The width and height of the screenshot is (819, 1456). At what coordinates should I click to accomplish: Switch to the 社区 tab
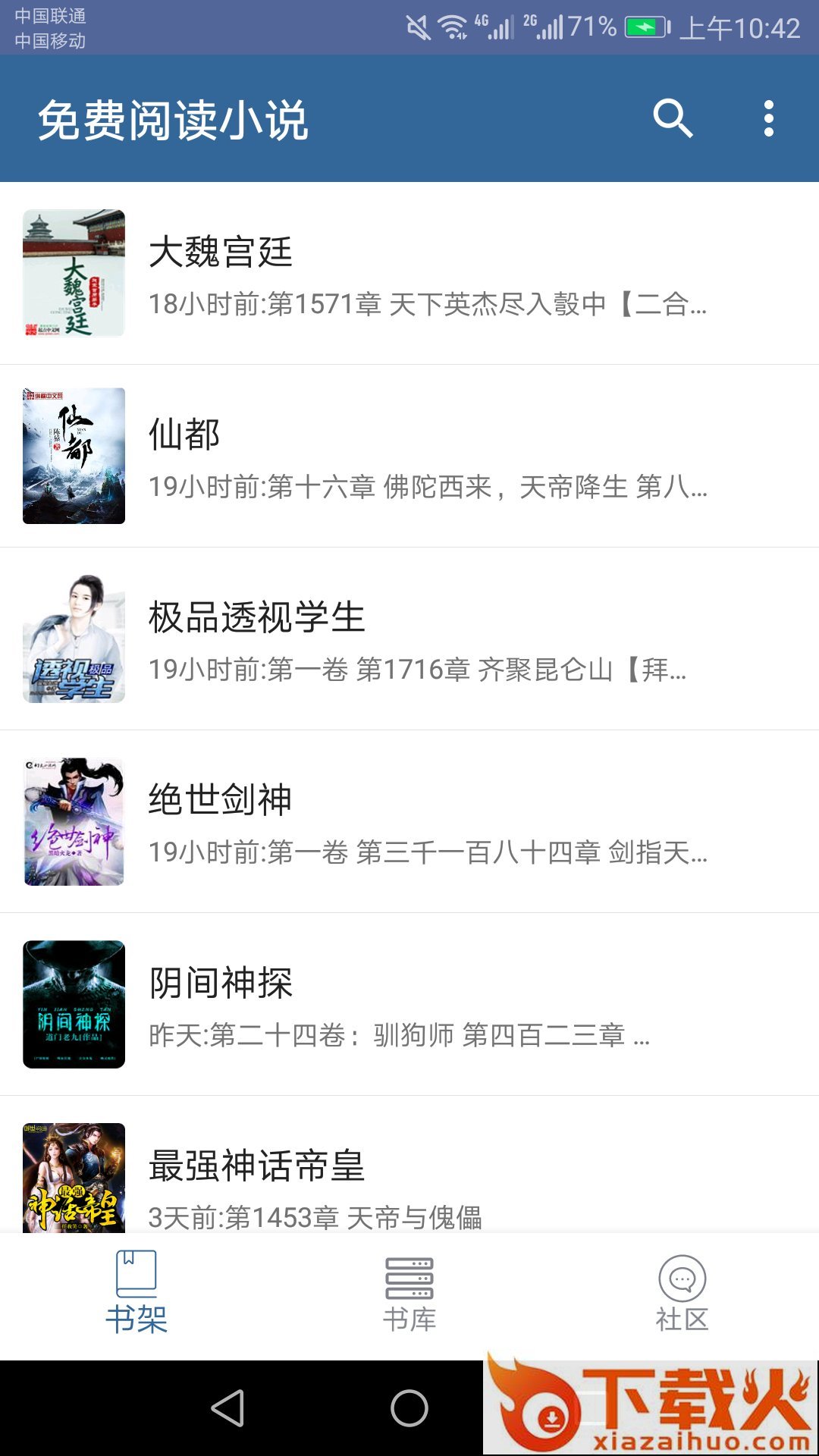(682, 1294)
